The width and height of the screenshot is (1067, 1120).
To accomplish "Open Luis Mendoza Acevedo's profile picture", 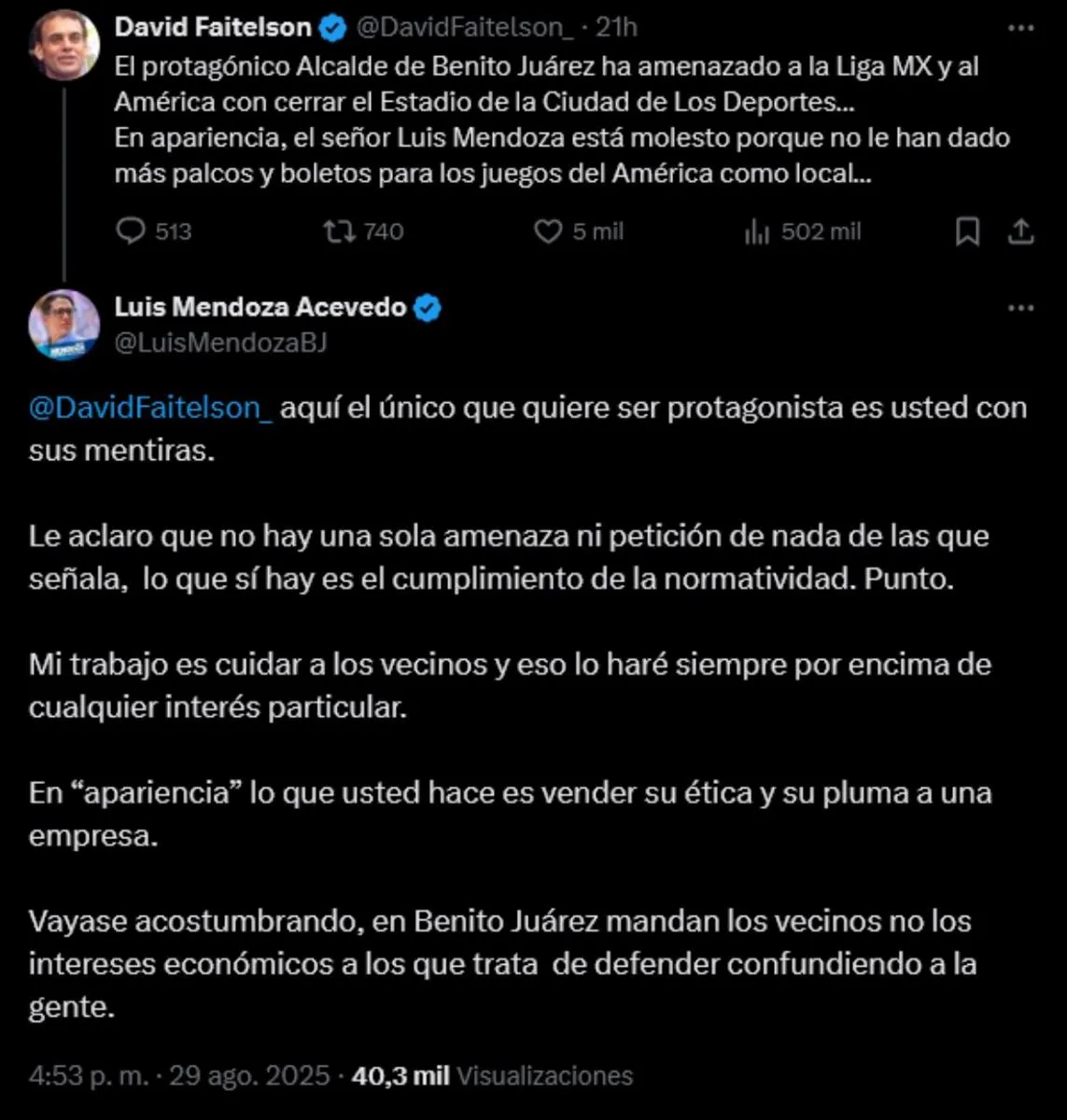I will [x=63, y=324].
